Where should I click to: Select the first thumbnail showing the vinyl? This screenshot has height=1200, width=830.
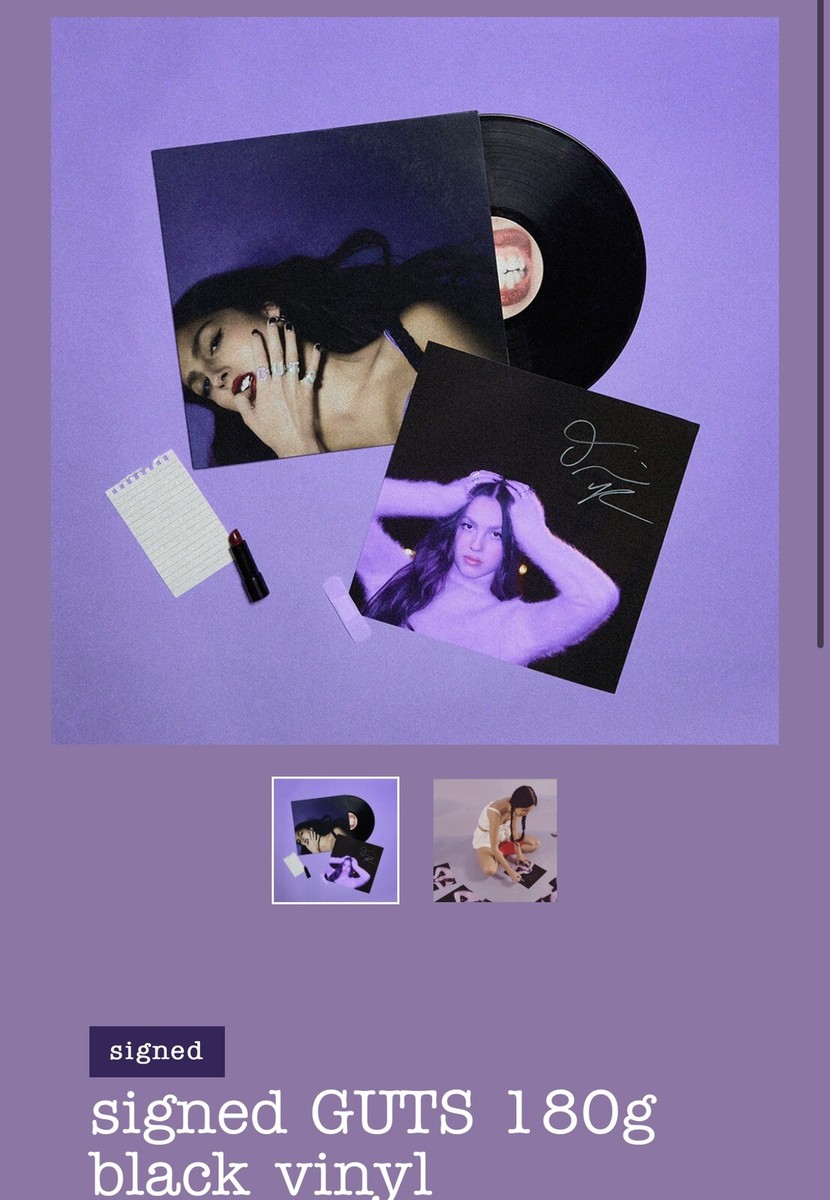[335, 840]
